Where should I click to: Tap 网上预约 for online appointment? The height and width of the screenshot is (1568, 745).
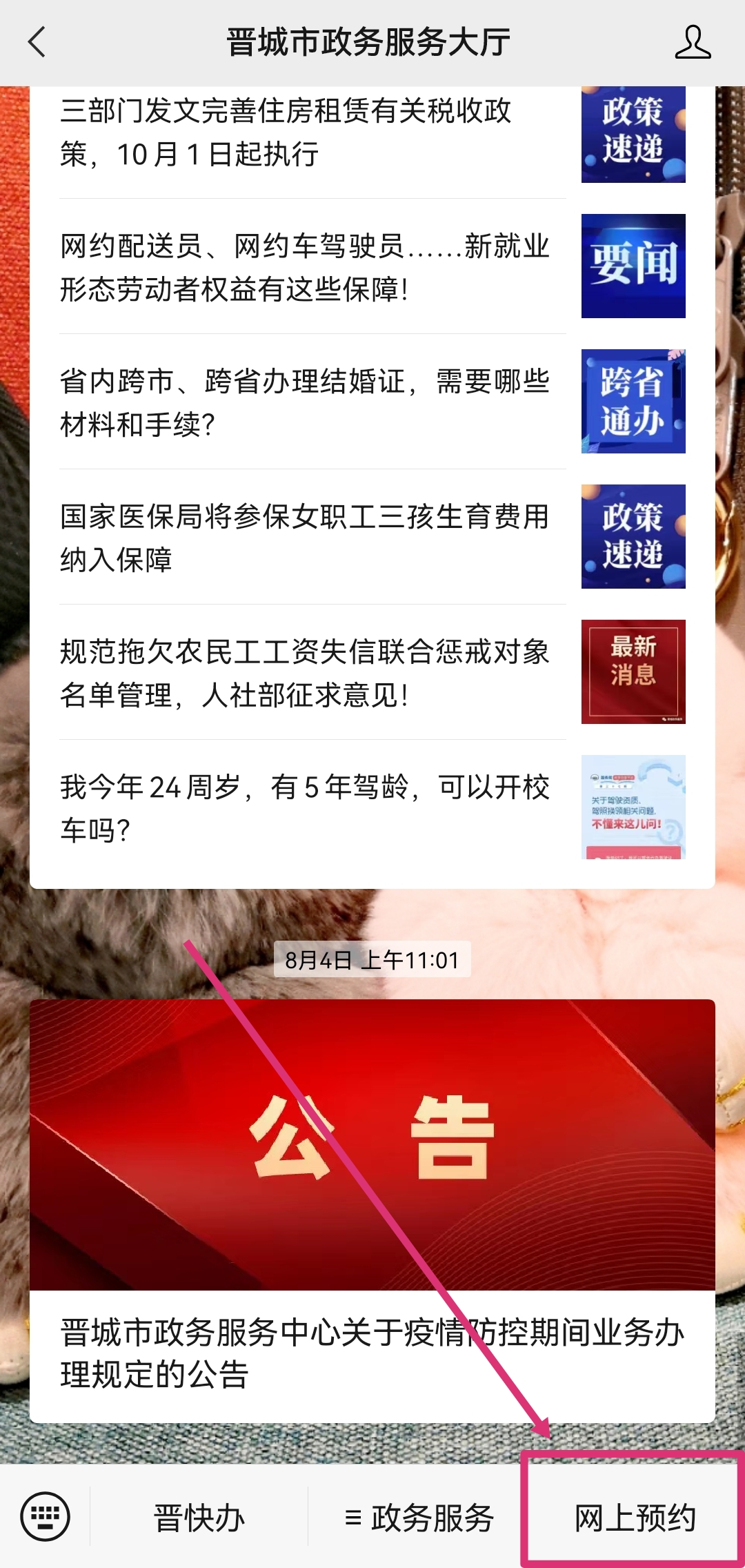pos(635,1518)
